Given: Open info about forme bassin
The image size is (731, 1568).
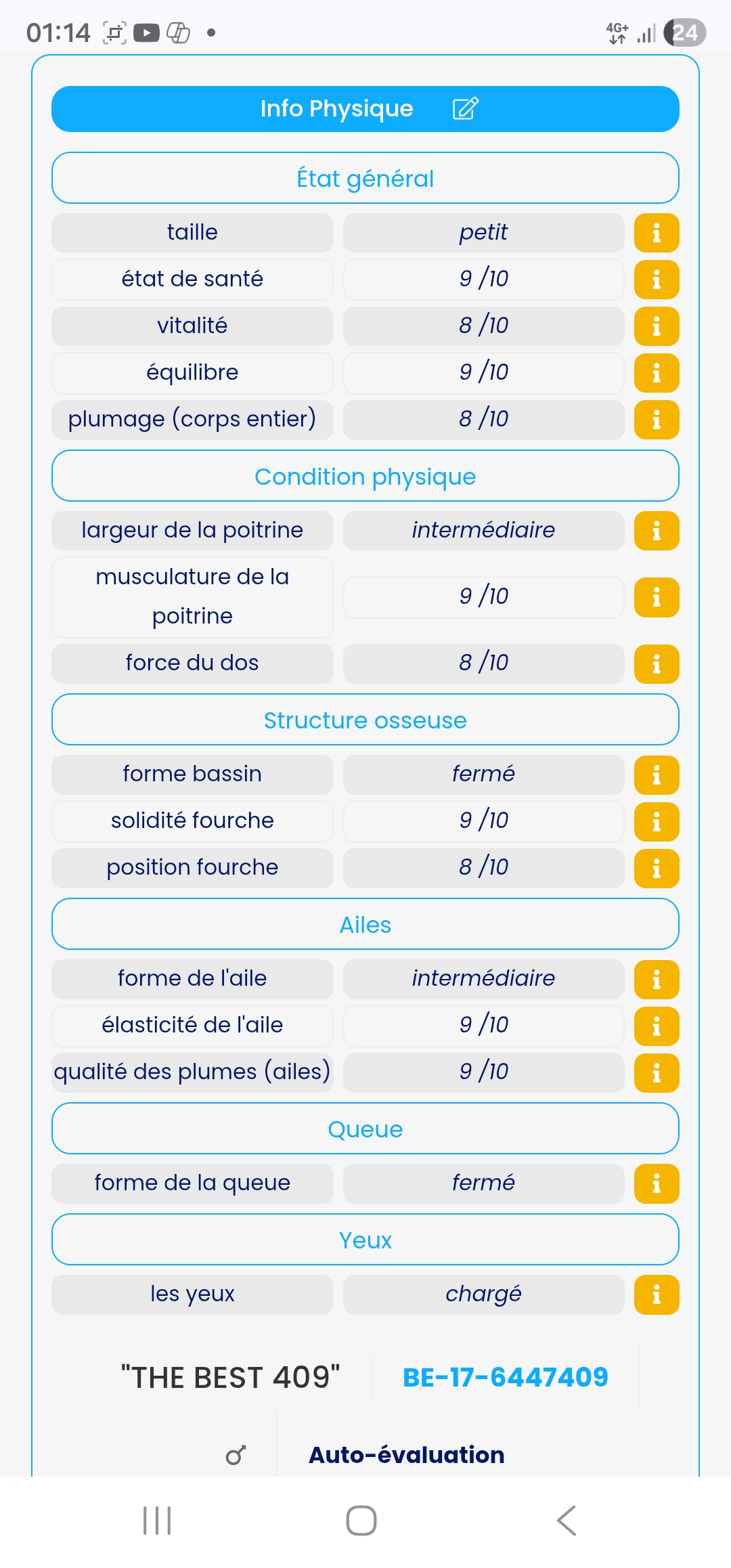Looking at the screenshot, I should (656, 775).
